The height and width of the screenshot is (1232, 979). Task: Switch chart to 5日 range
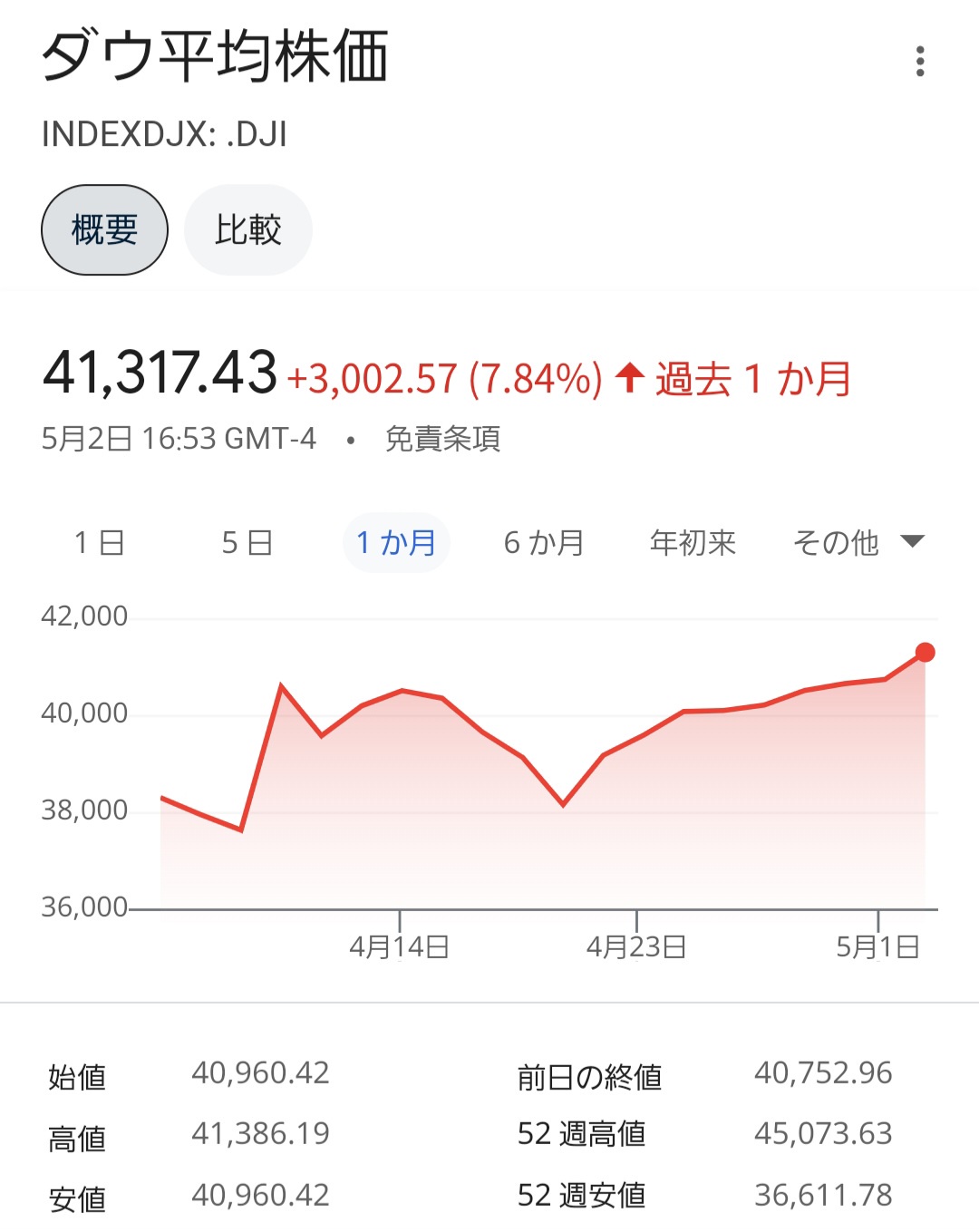click(247, 543)
